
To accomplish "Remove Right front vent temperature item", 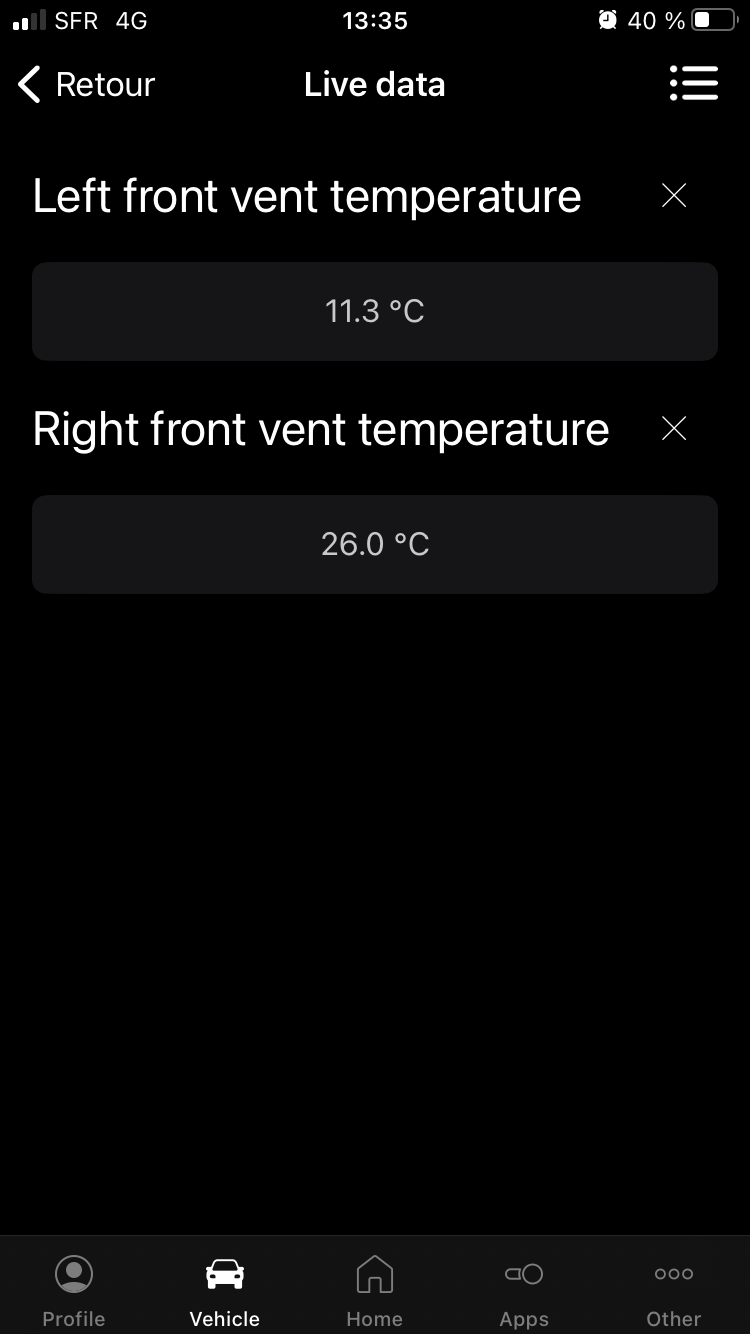I will pos(675,429).
